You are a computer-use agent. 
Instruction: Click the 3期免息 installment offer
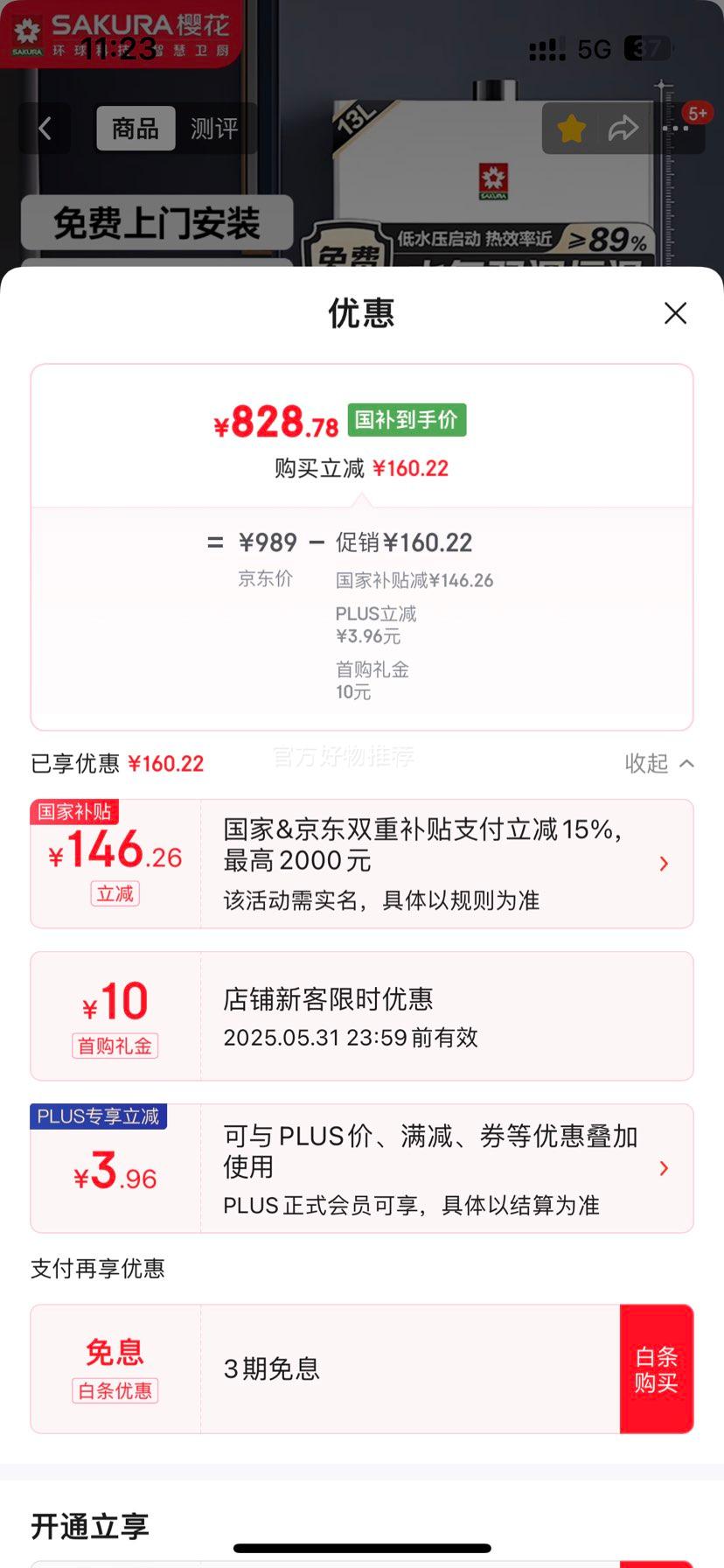pos(271,1368)
